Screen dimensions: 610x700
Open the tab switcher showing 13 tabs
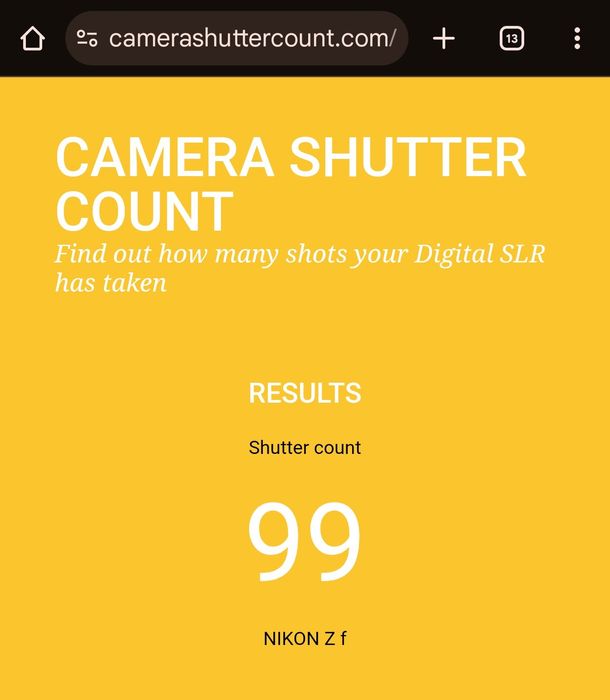[511, 39]
